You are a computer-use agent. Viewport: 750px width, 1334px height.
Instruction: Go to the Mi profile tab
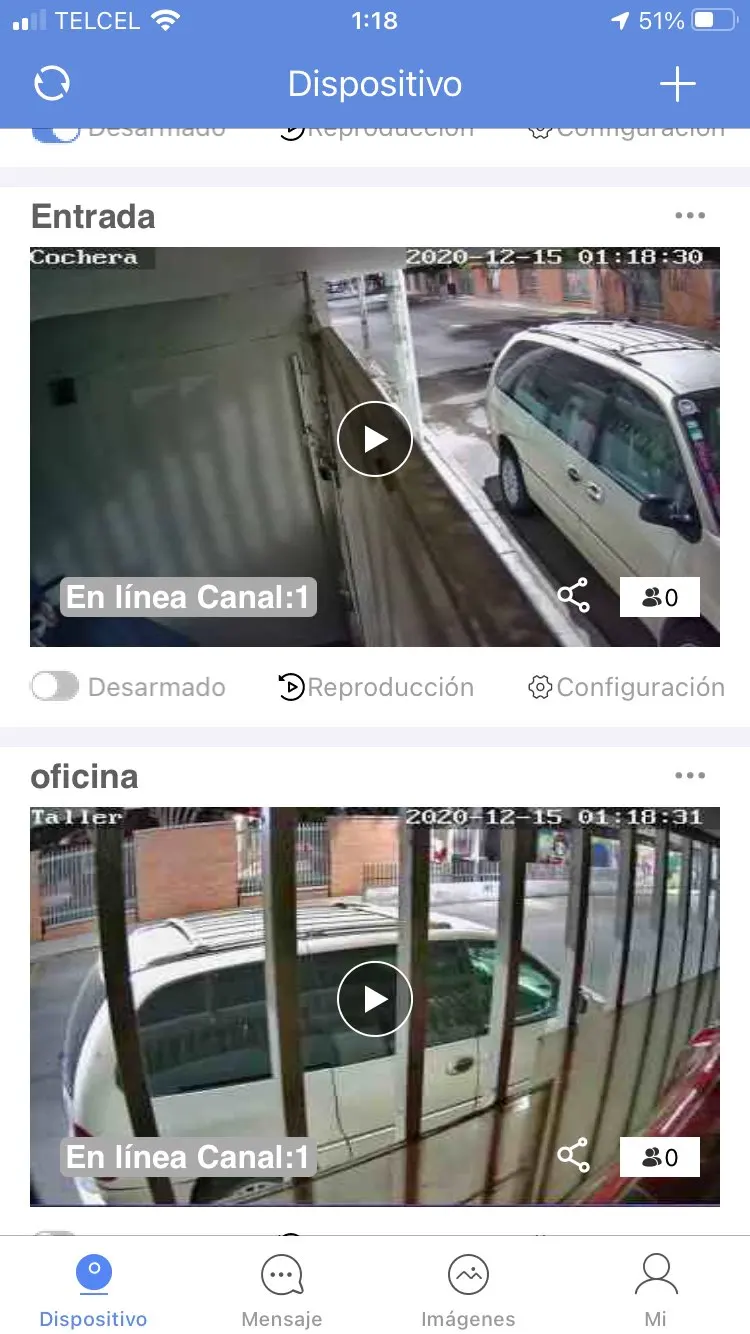(656, 1290)
